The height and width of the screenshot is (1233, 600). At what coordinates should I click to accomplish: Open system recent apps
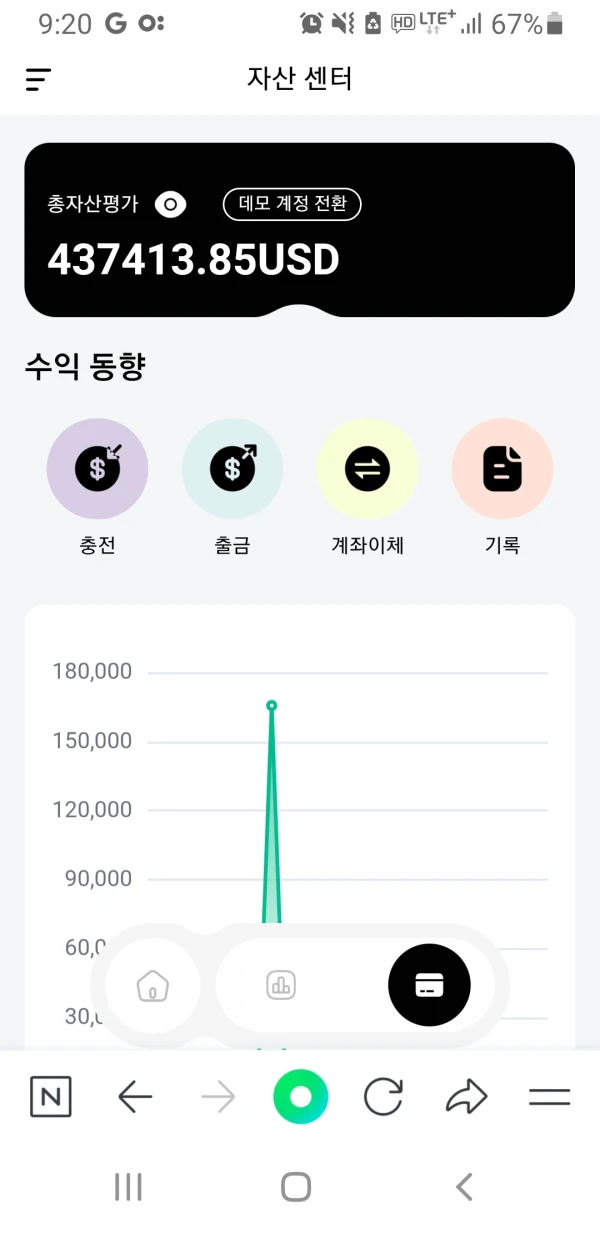pos(128,1187)
